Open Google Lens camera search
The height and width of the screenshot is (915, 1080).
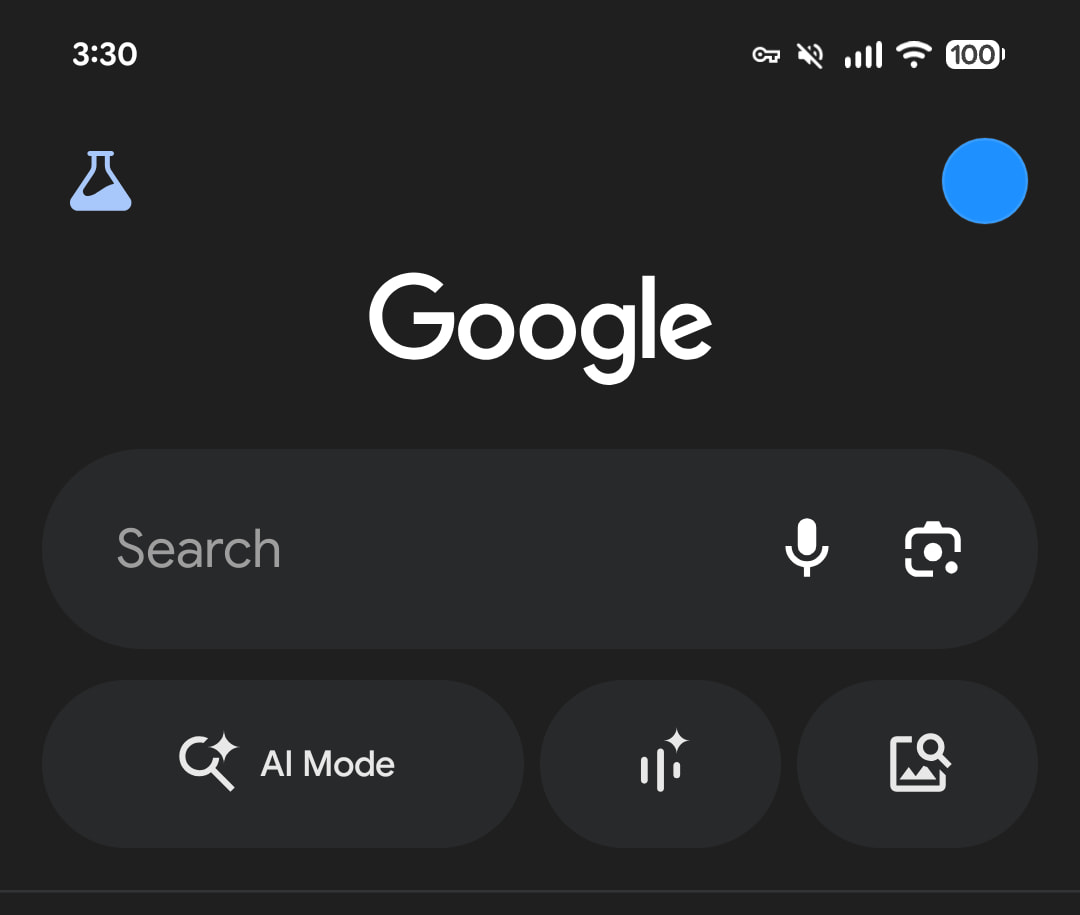(932, 549)
